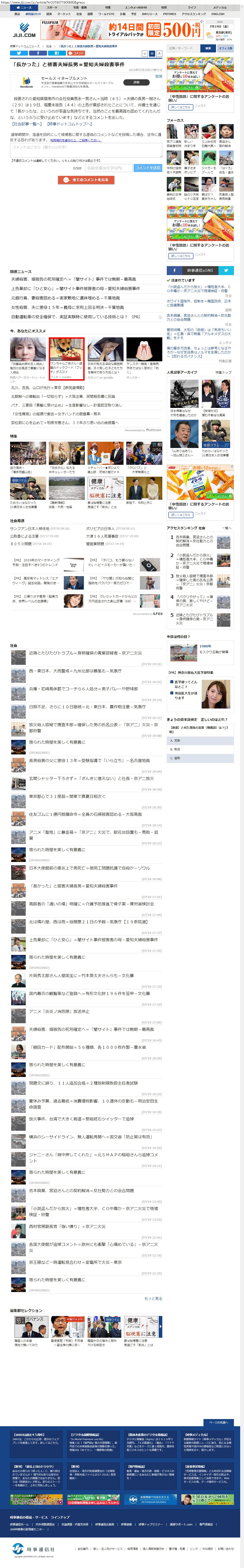
Task: Open the スポーツ navigation tab
Action: tap(52, 8)
